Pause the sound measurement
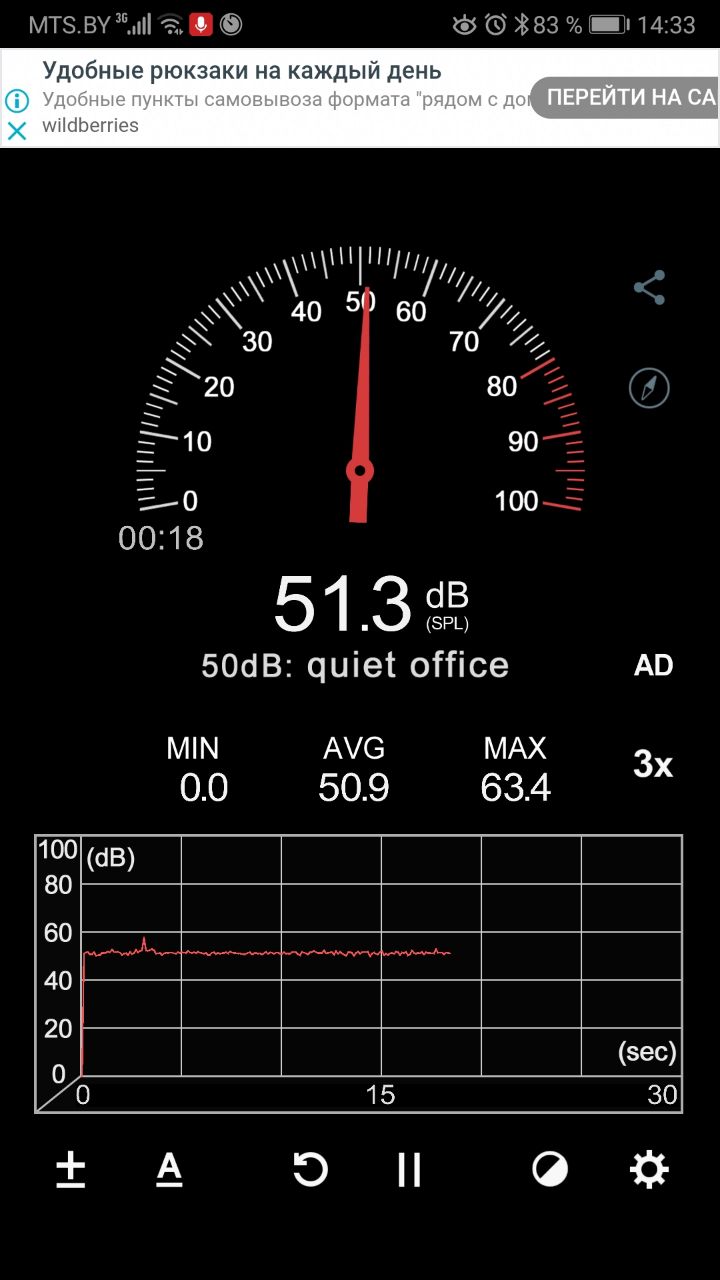 [409, 1169]
